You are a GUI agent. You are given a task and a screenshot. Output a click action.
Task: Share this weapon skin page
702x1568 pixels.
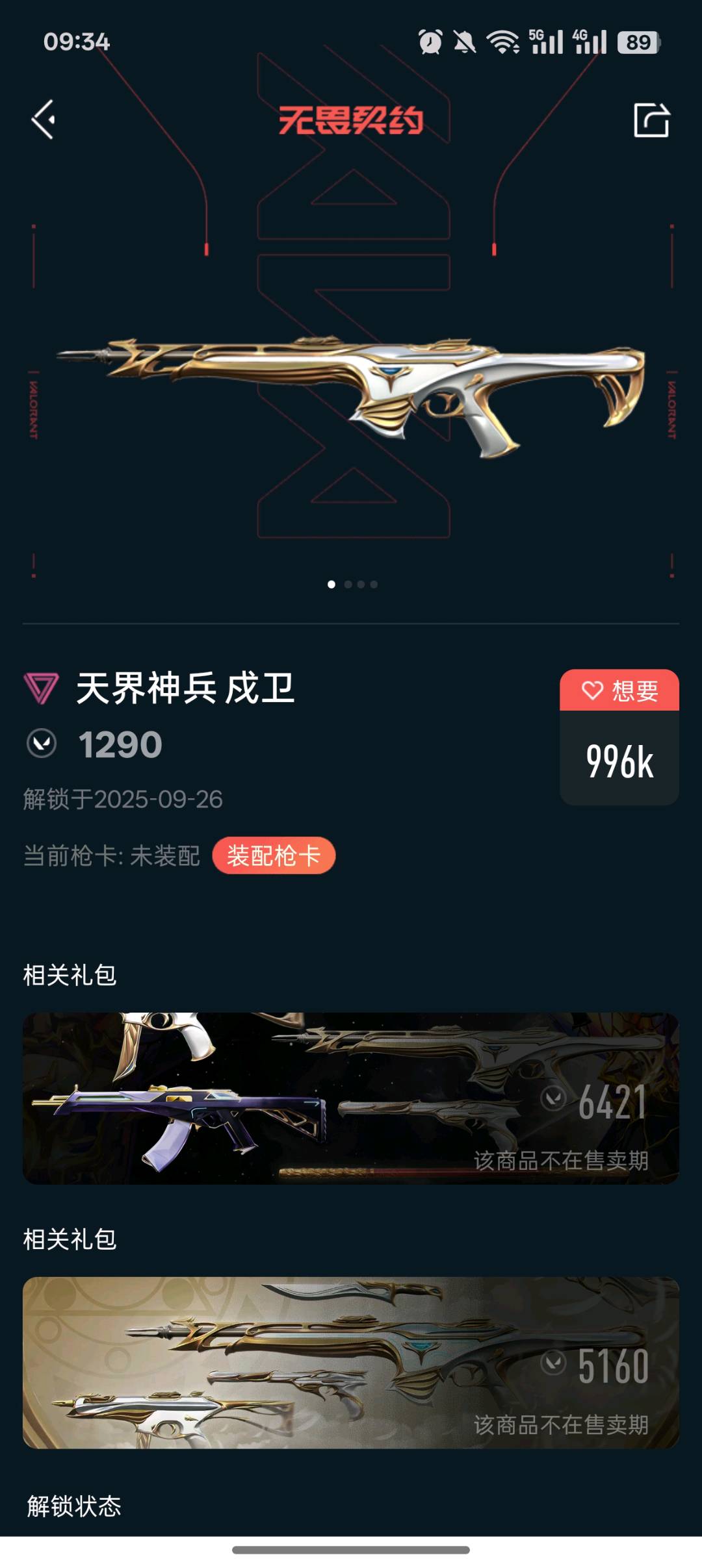tap(651, 120)
